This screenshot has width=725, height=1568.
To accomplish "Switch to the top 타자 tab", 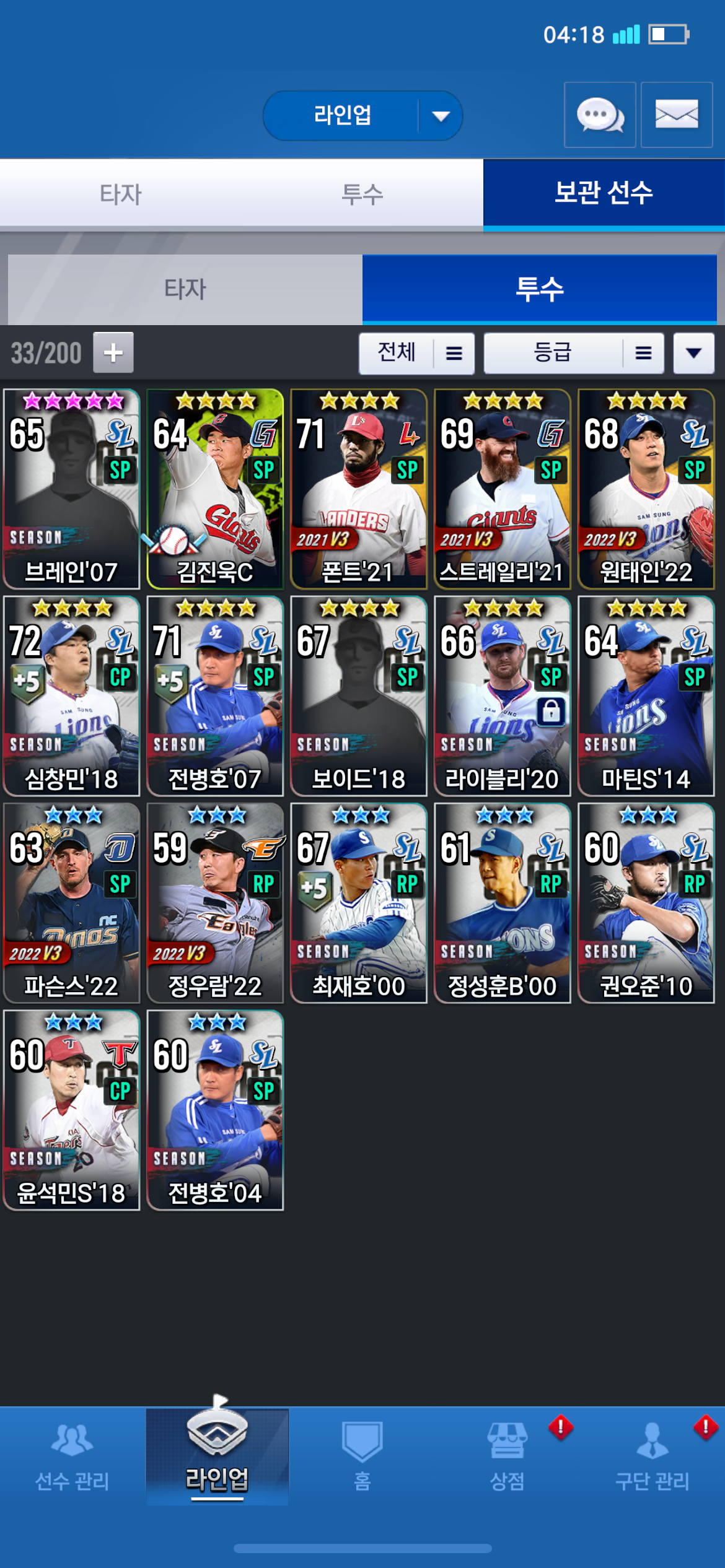I will (x=121, y=194).
